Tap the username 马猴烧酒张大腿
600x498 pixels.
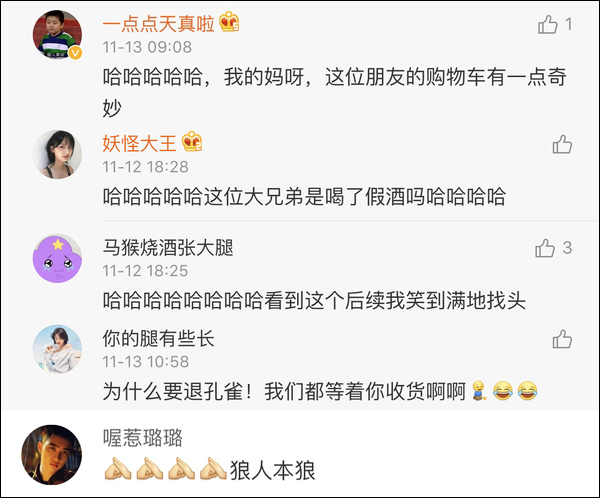(168, 247)
